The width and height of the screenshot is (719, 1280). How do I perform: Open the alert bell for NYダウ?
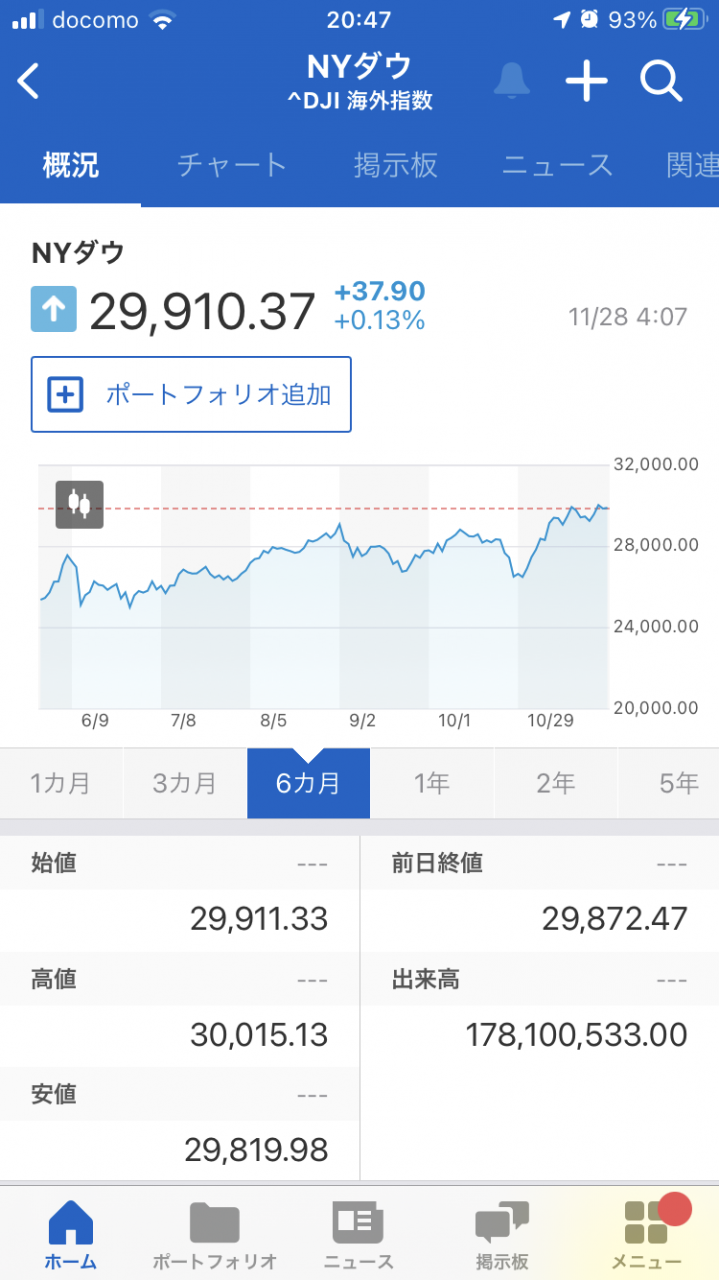(512, 81)
